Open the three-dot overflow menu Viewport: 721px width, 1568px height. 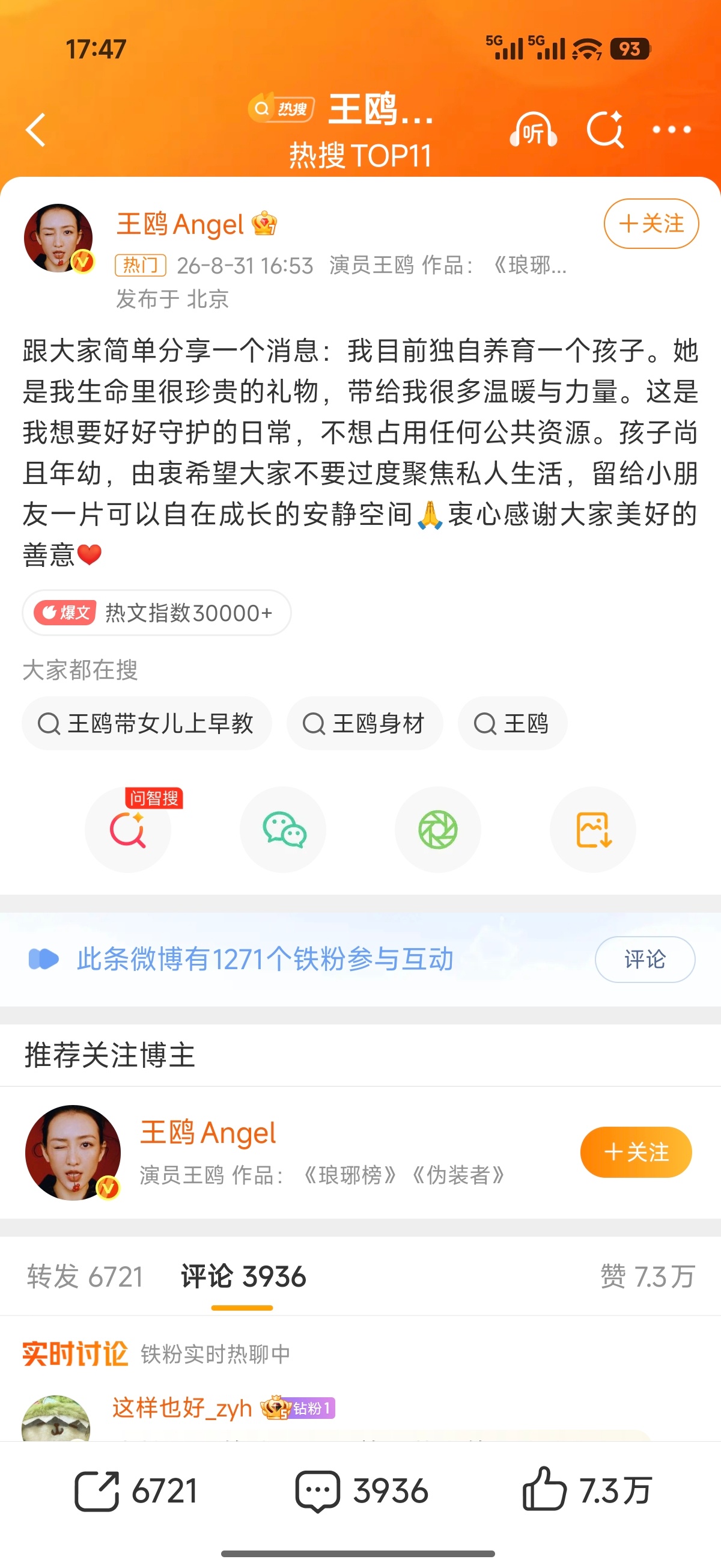coord(672,130)
